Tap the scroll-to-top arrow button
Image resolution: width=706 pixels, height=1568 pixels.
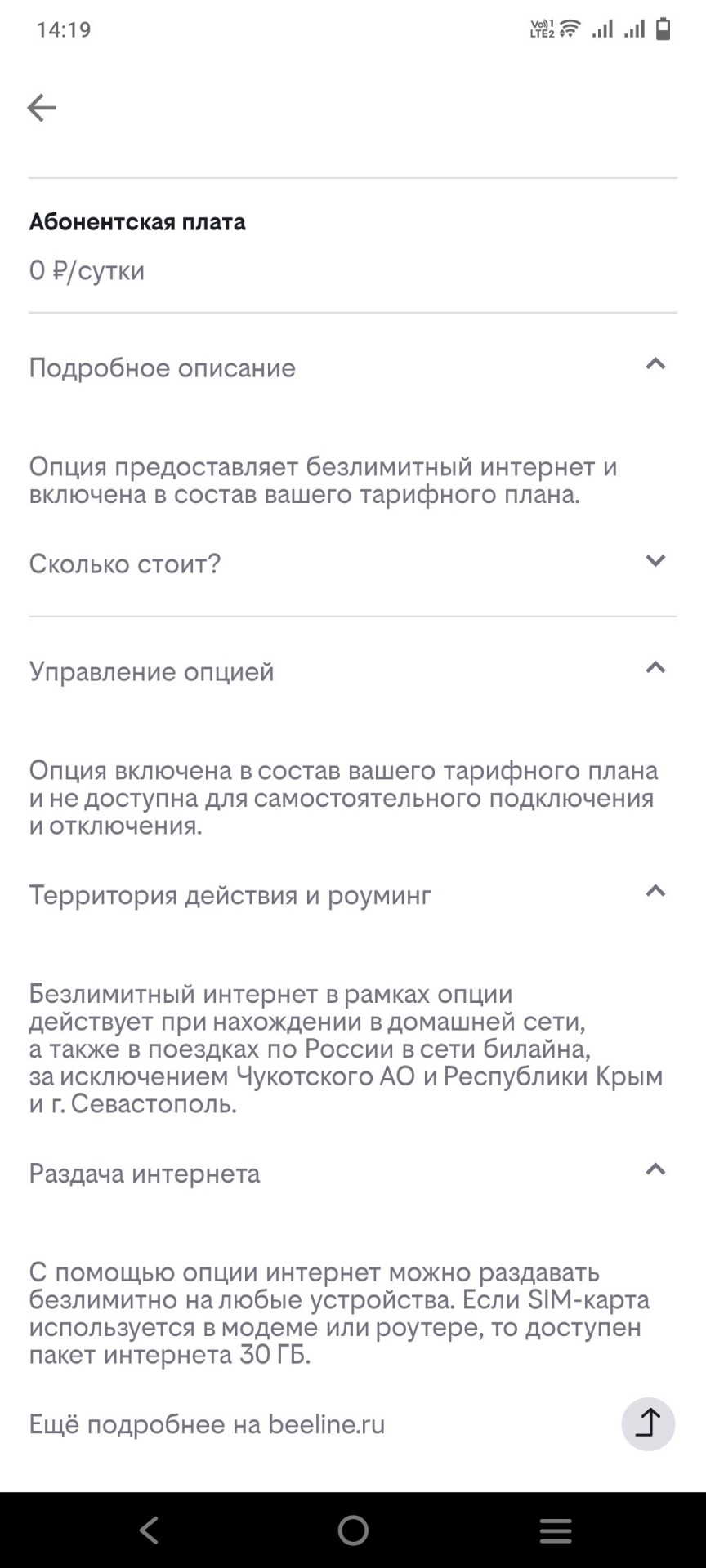click(648, 1424)
